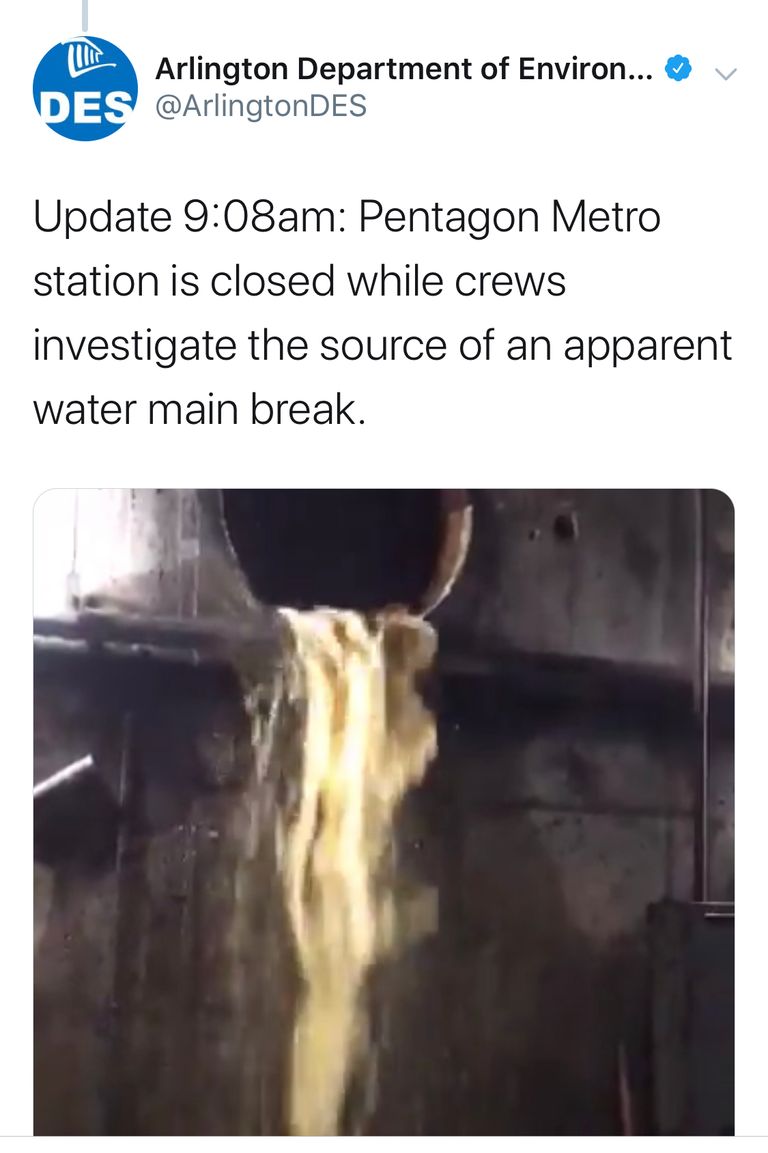Expand the tweet options chevron
This screenshot has width=768, height=1153.
point(727,74)
